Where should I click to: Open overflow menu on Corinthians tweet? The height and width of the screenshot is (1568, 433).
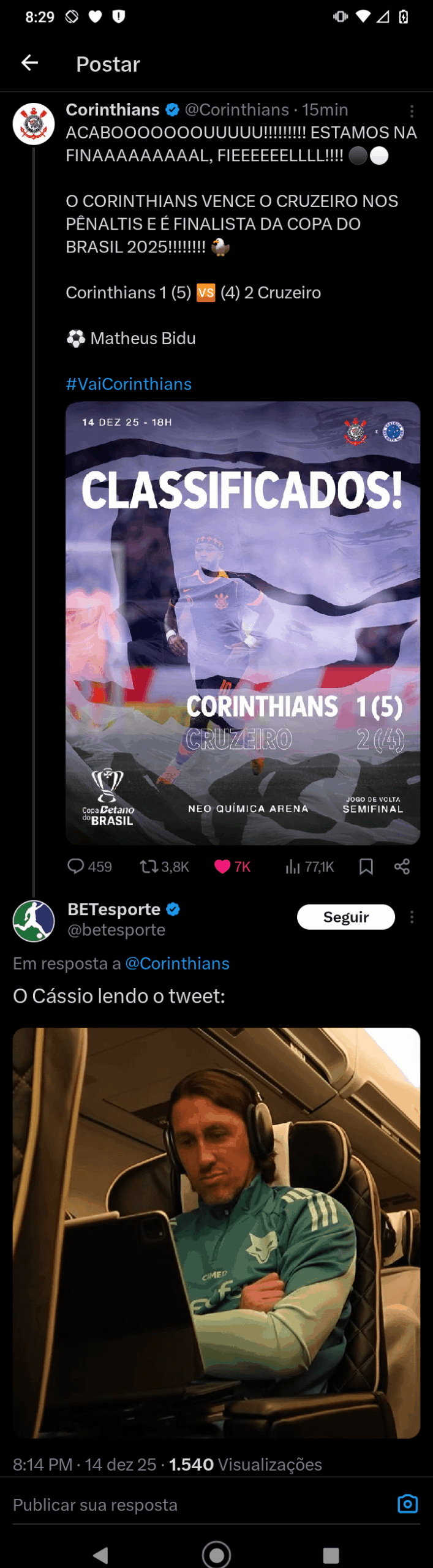click(412, 111)
